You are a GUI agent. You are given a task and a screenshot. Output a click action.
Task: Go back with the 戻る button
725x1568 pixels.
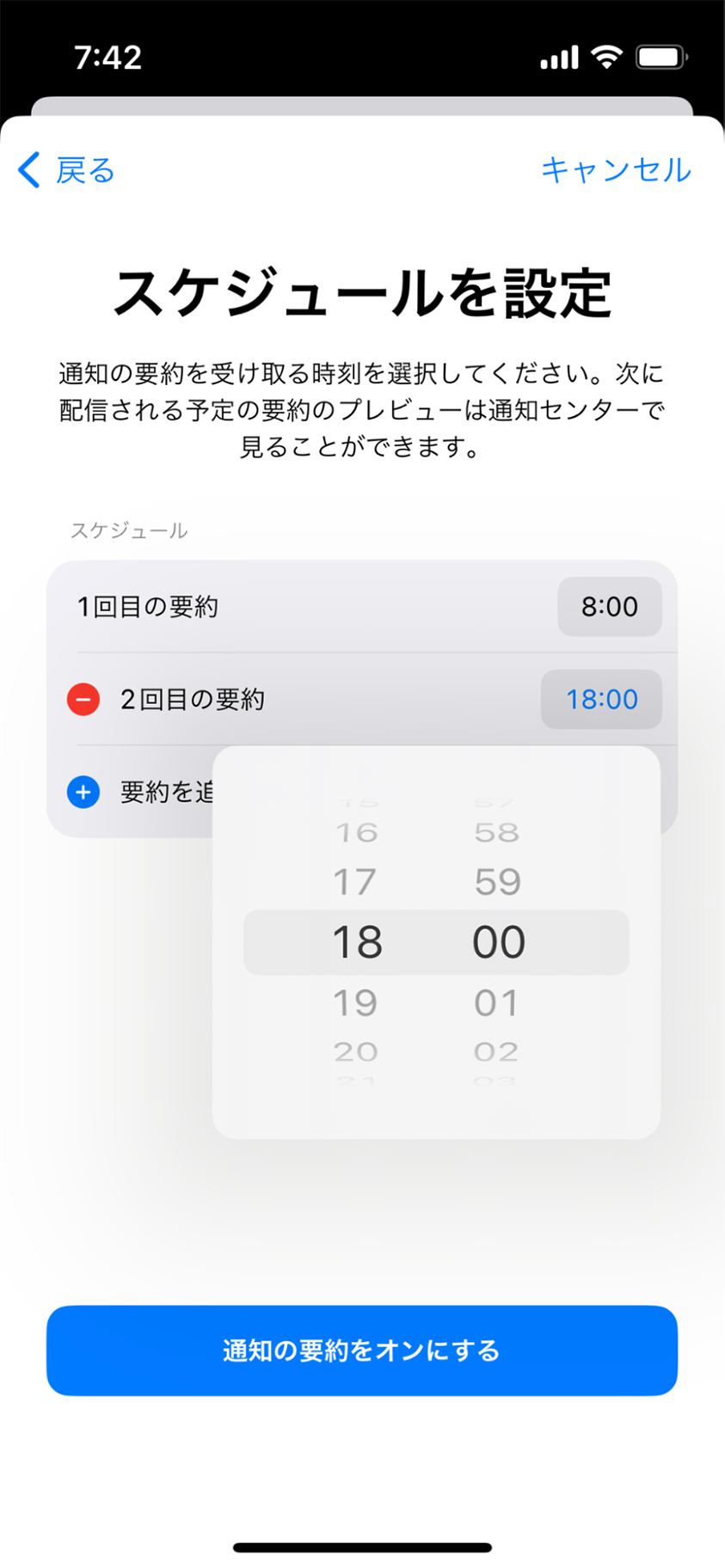coord(66,170)
